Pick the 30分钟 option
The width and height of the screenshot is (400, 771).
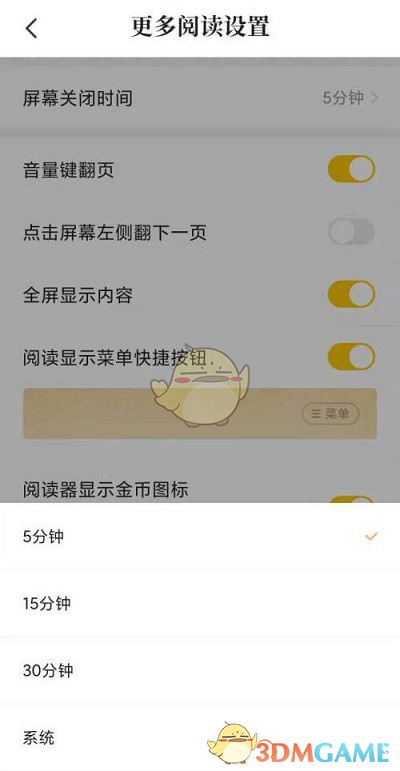point(200,671)
